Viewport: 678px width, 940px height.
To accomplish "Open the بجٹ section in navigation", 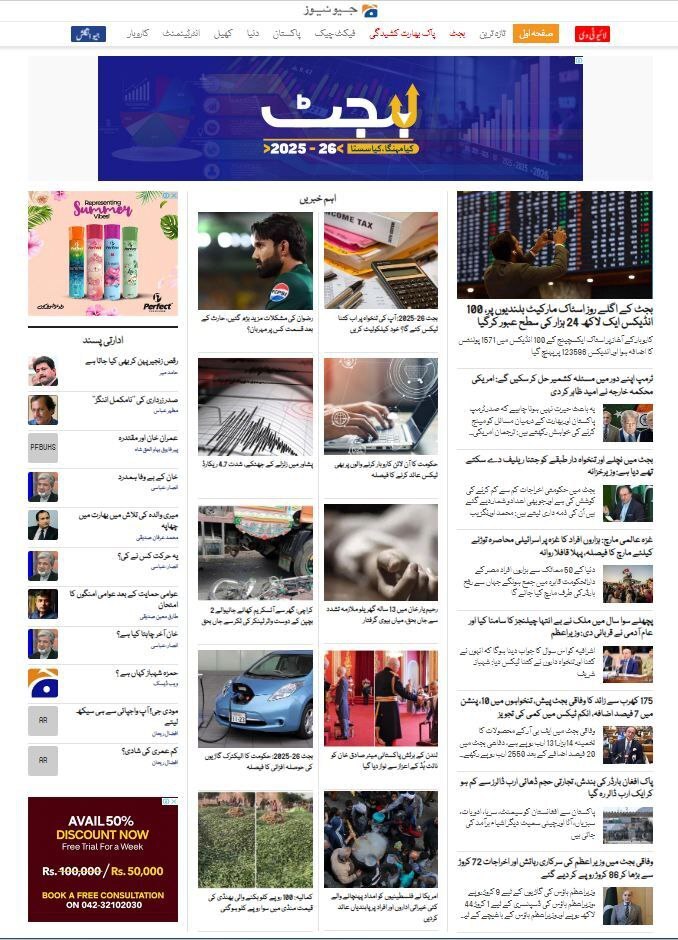I will tap(459, 34).
